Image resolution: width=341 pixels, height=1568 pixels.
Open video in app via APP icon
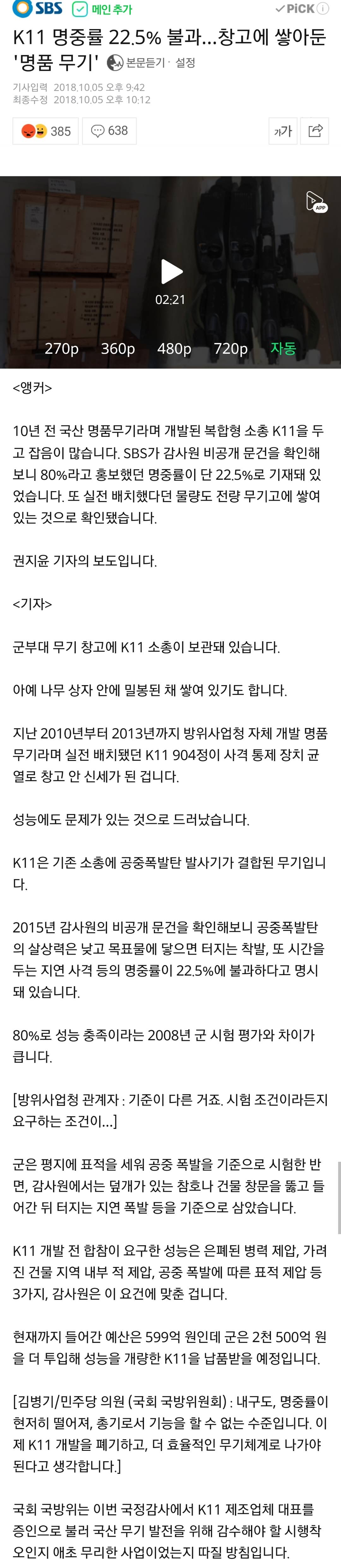[316, 202]
